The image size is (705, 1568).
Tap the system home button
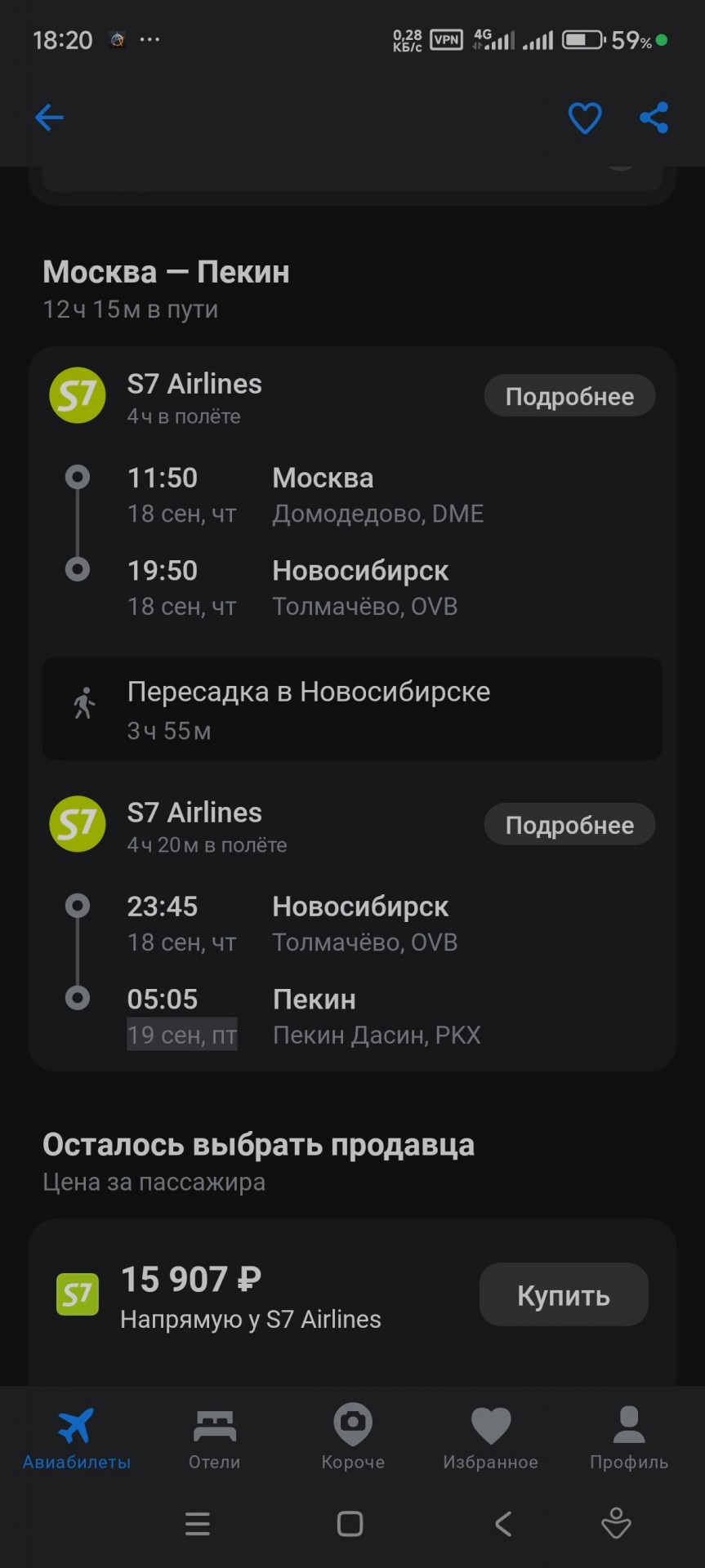pyautogui.click(x=350, y=1524)
